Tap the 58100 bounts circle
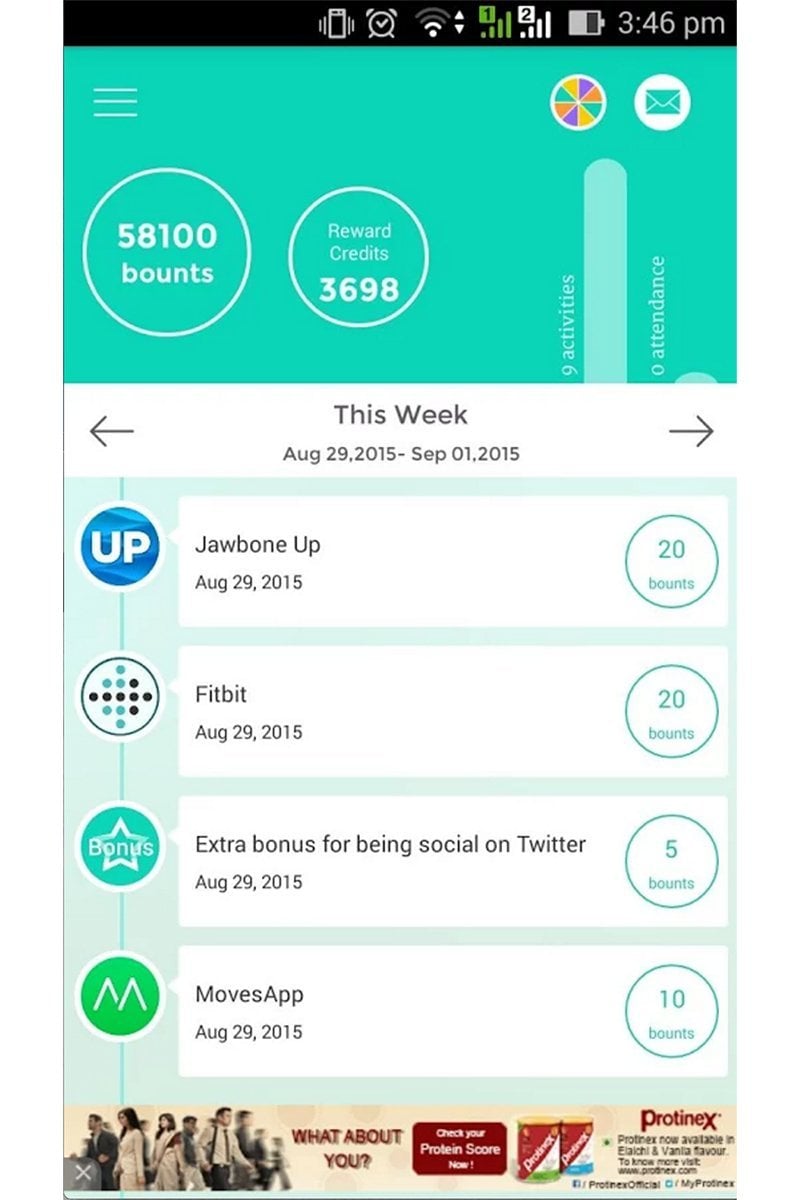The image size is (800, 1200). point(166,252)
